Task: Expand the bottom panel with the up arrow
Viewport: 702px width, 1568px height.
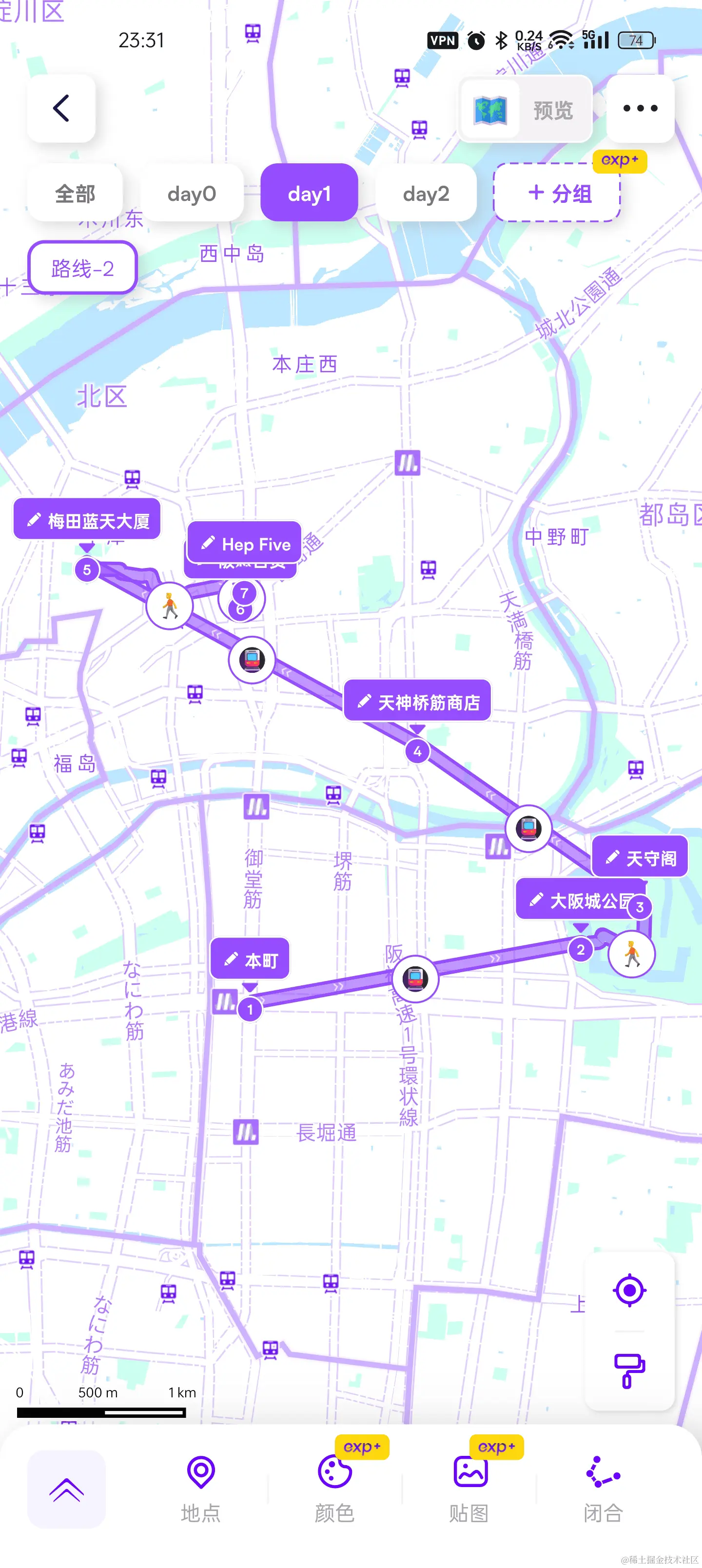Action: (x=66, y=1490)
